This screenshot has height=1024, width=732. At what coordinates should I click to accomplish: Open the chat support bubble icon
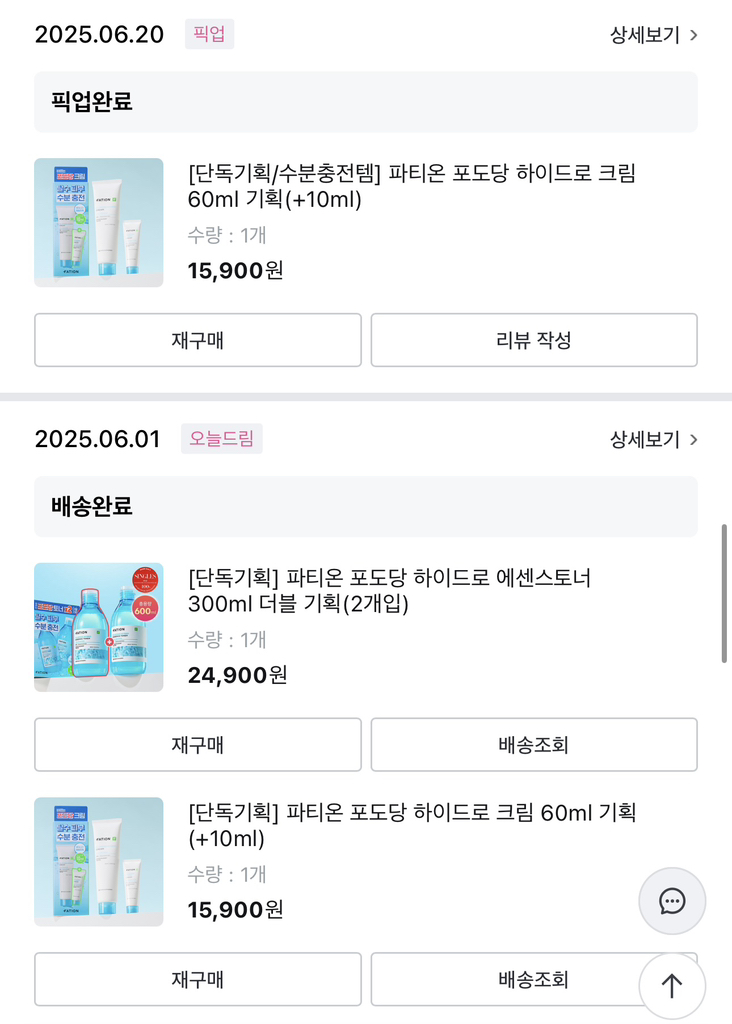tap(672, 901)
